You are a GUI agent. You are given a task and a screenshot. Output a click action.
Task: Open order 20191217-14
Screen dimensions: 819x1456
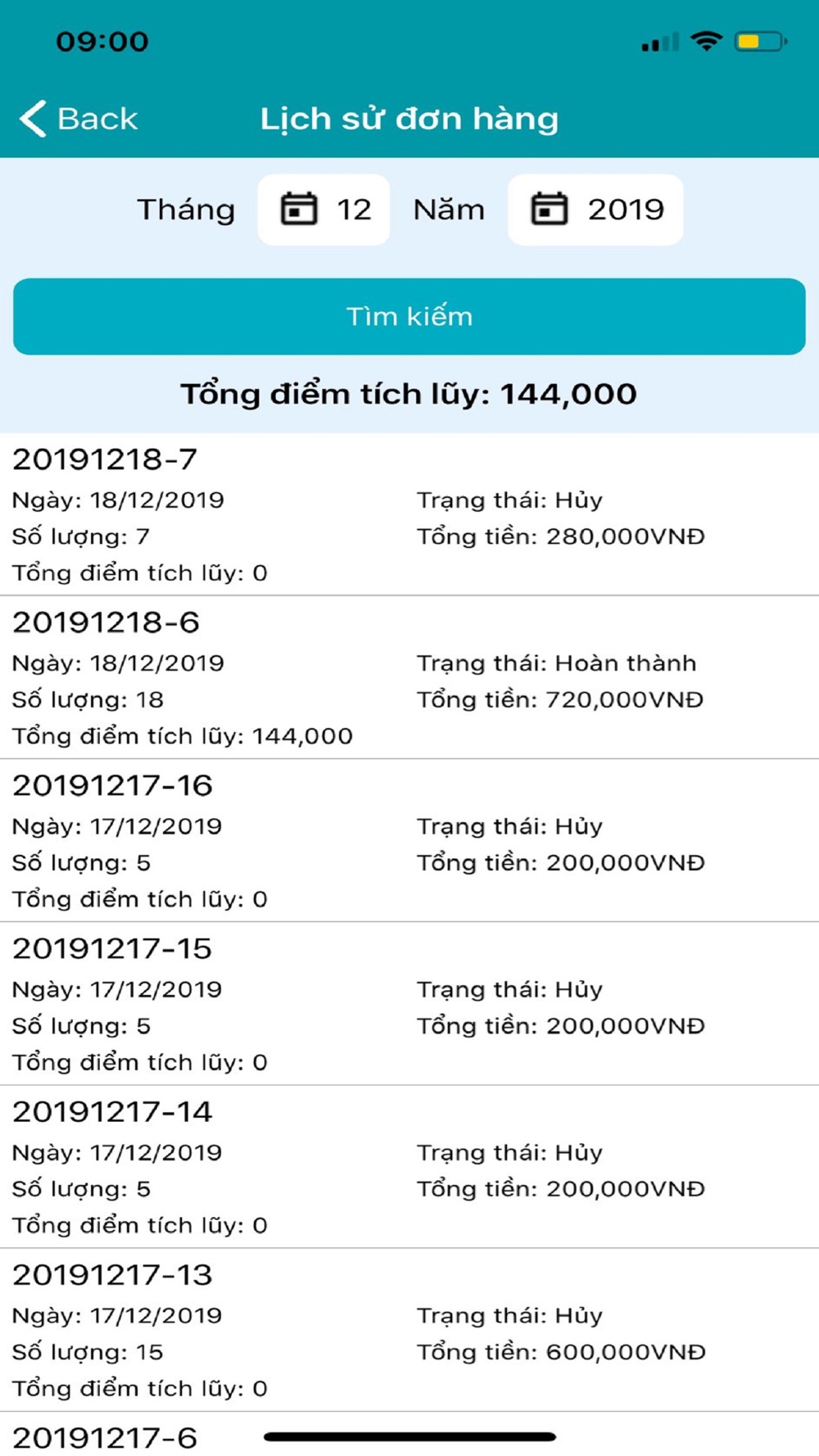click(409, 1167)
